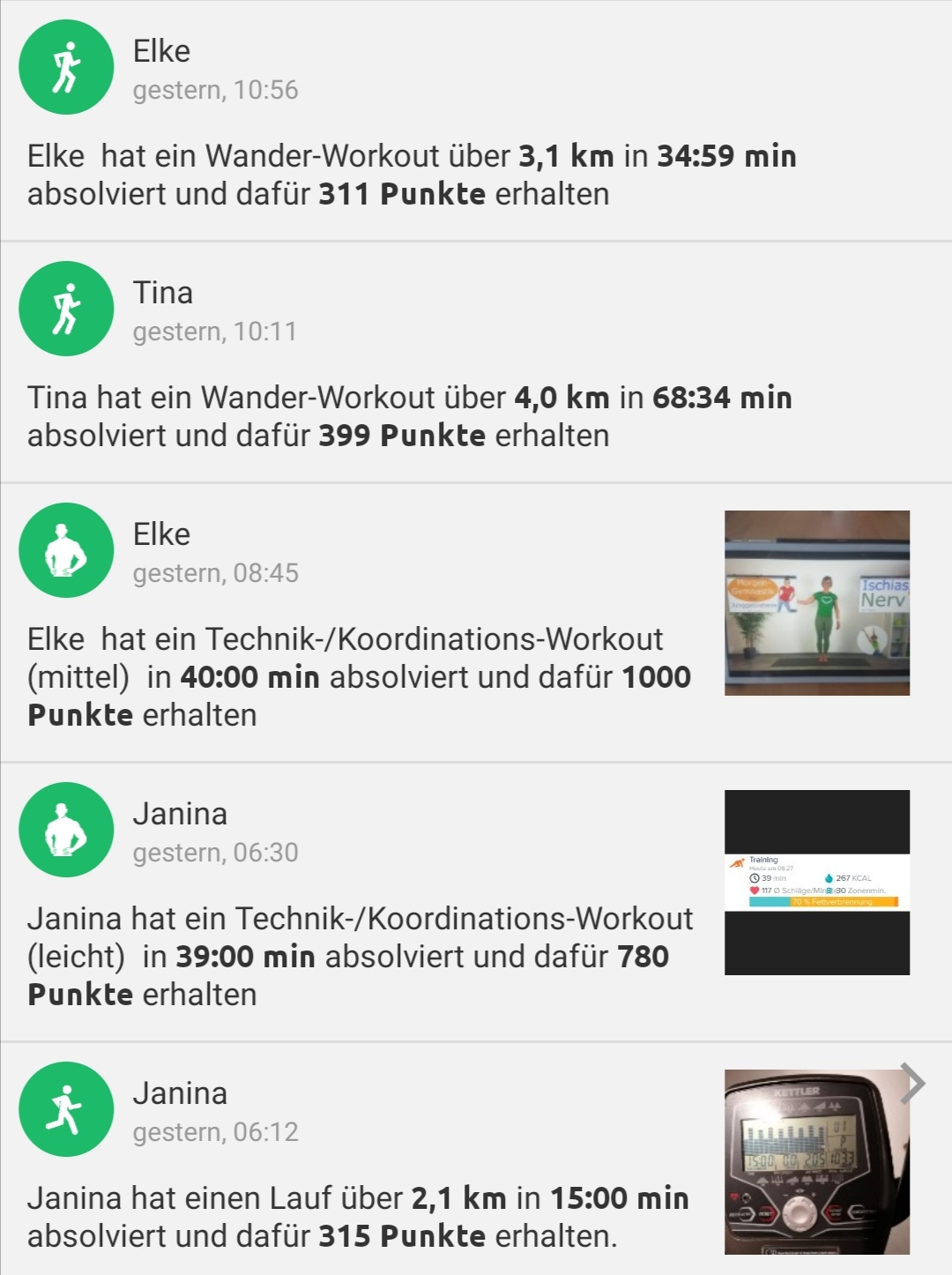Click the green avatar next to Janina's Lauf entry
This screenshot has width=952, height=1275.
pos(65,1109)
